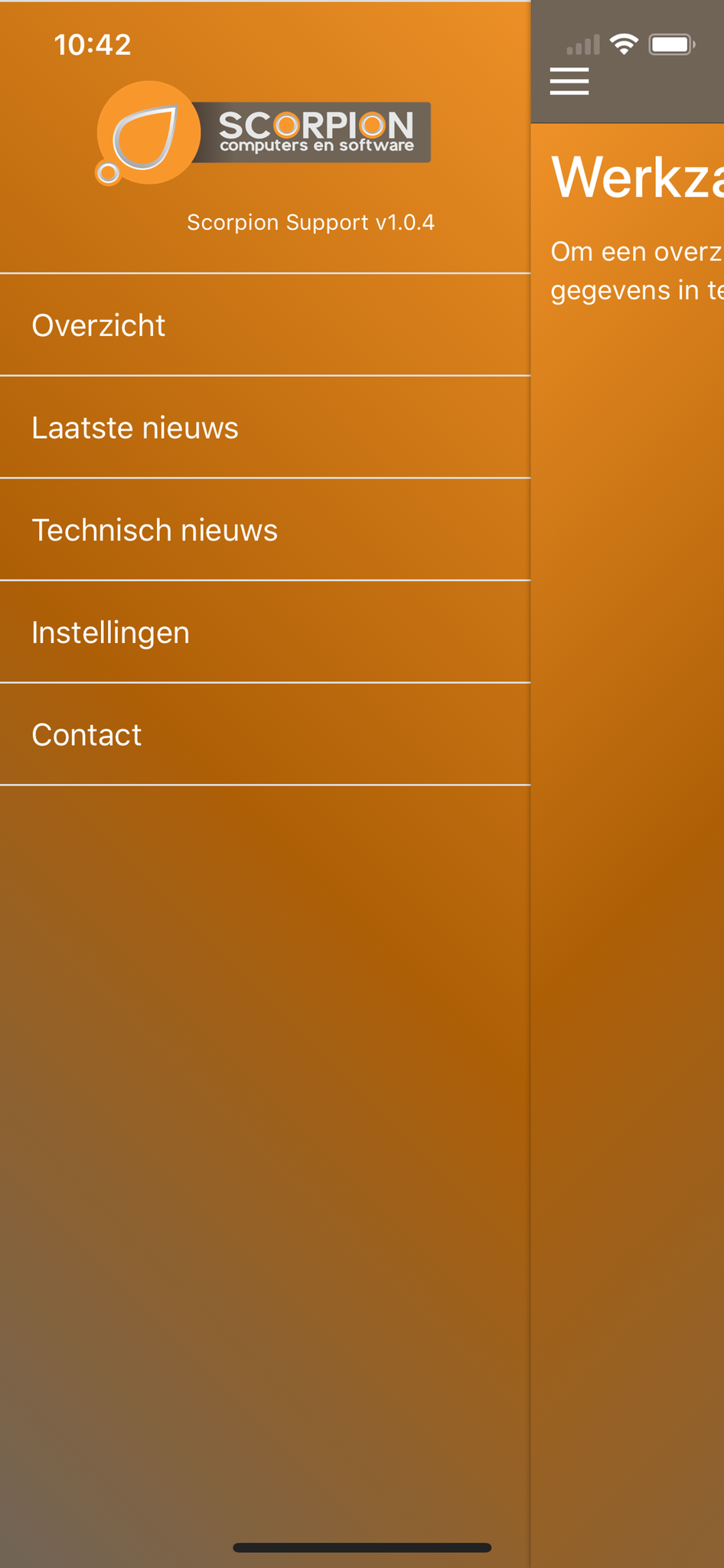Select Overzicht from the sidebar
Viewport: 724px width, 1568px height.
click(x=98, y=325)
